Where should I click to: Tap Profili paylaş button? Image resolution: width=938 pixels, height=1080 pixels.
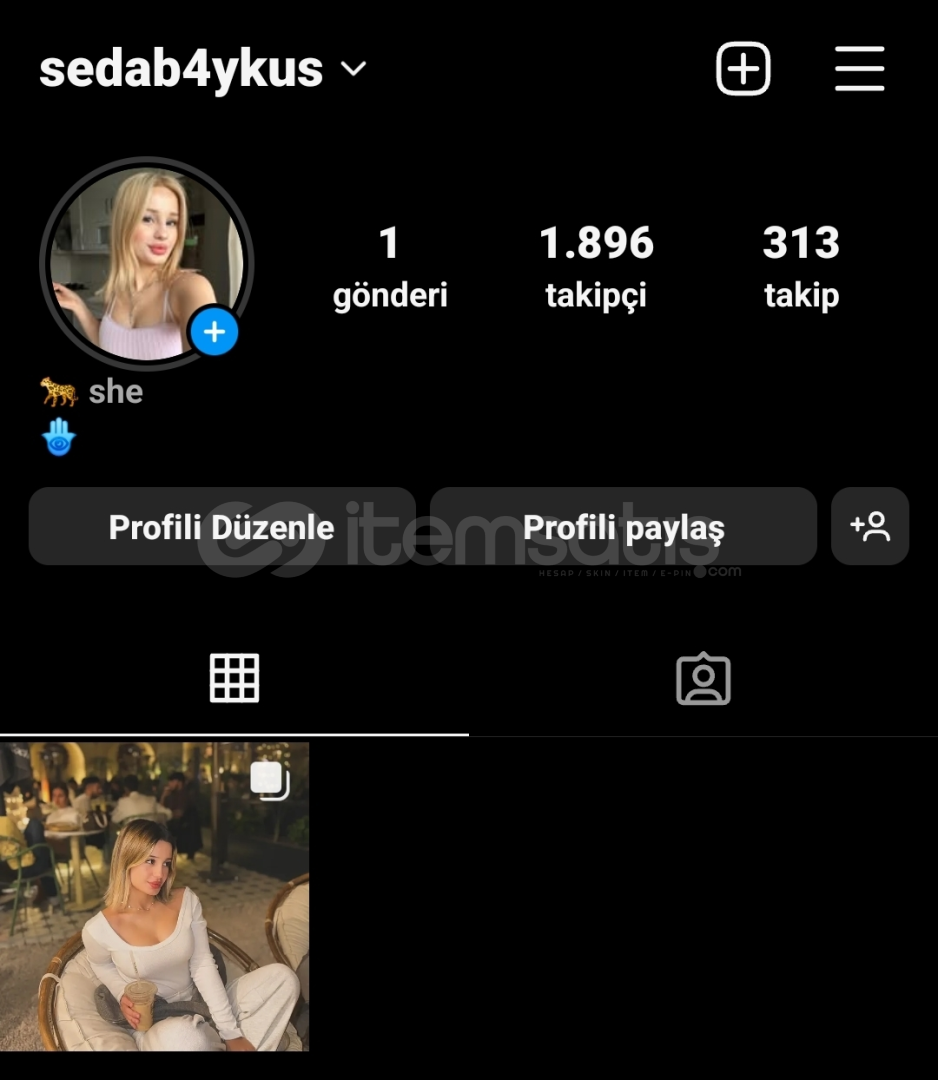point(623,527)
